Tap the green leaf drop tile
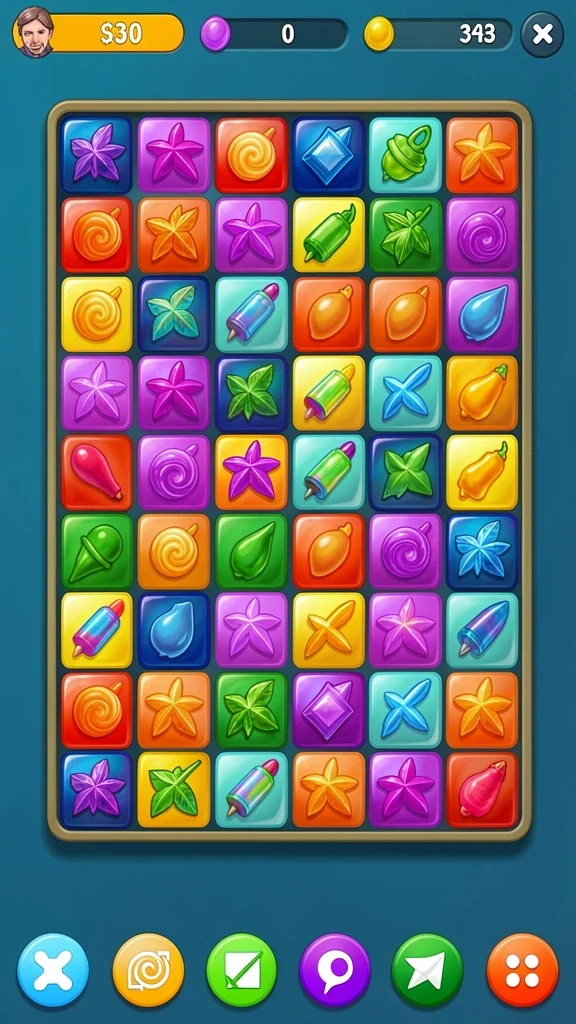 251,552
